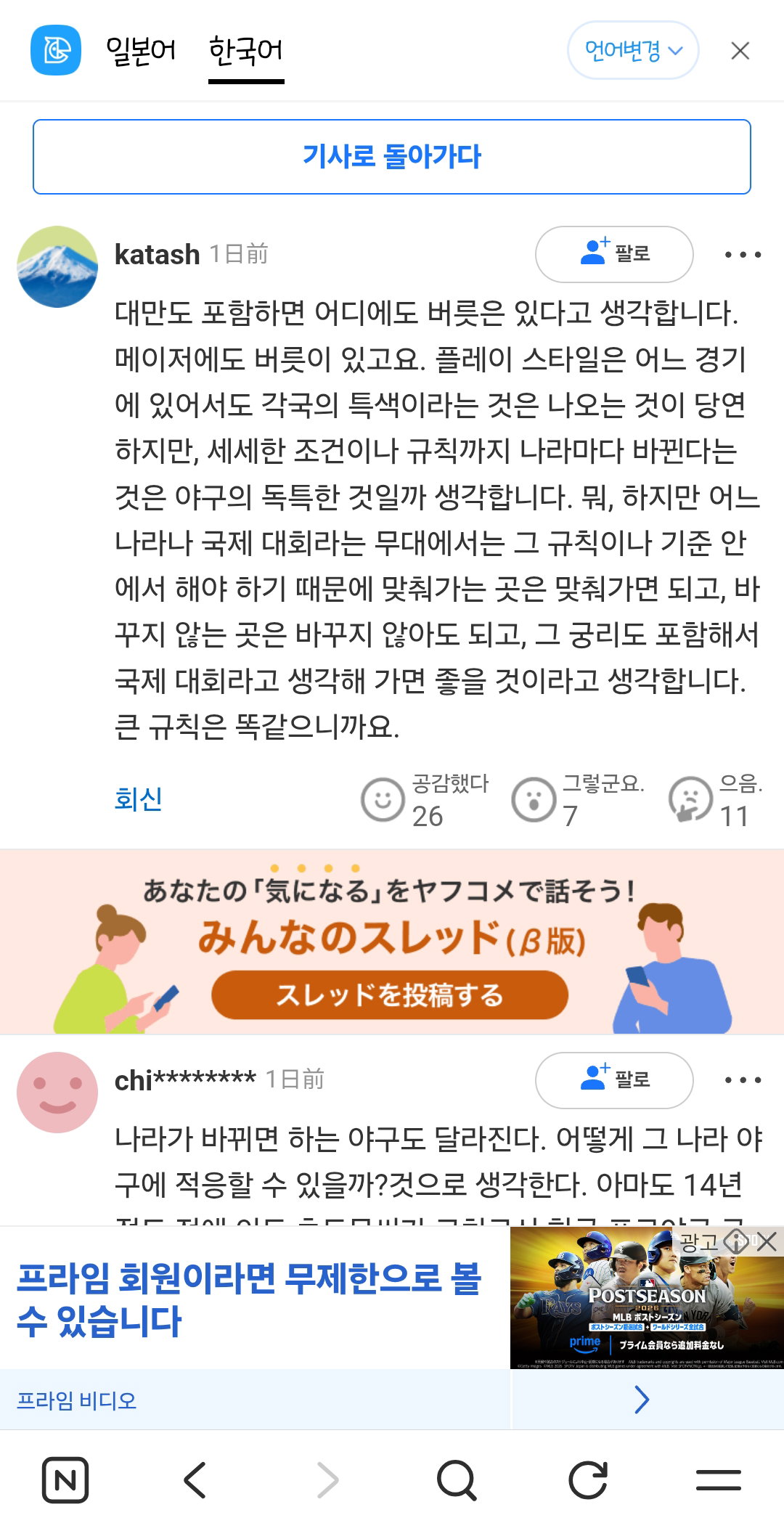This screenshot has height=1531, width=784.
Task: Reply to katash's comment via 회신
Action: tap(138, 799)
